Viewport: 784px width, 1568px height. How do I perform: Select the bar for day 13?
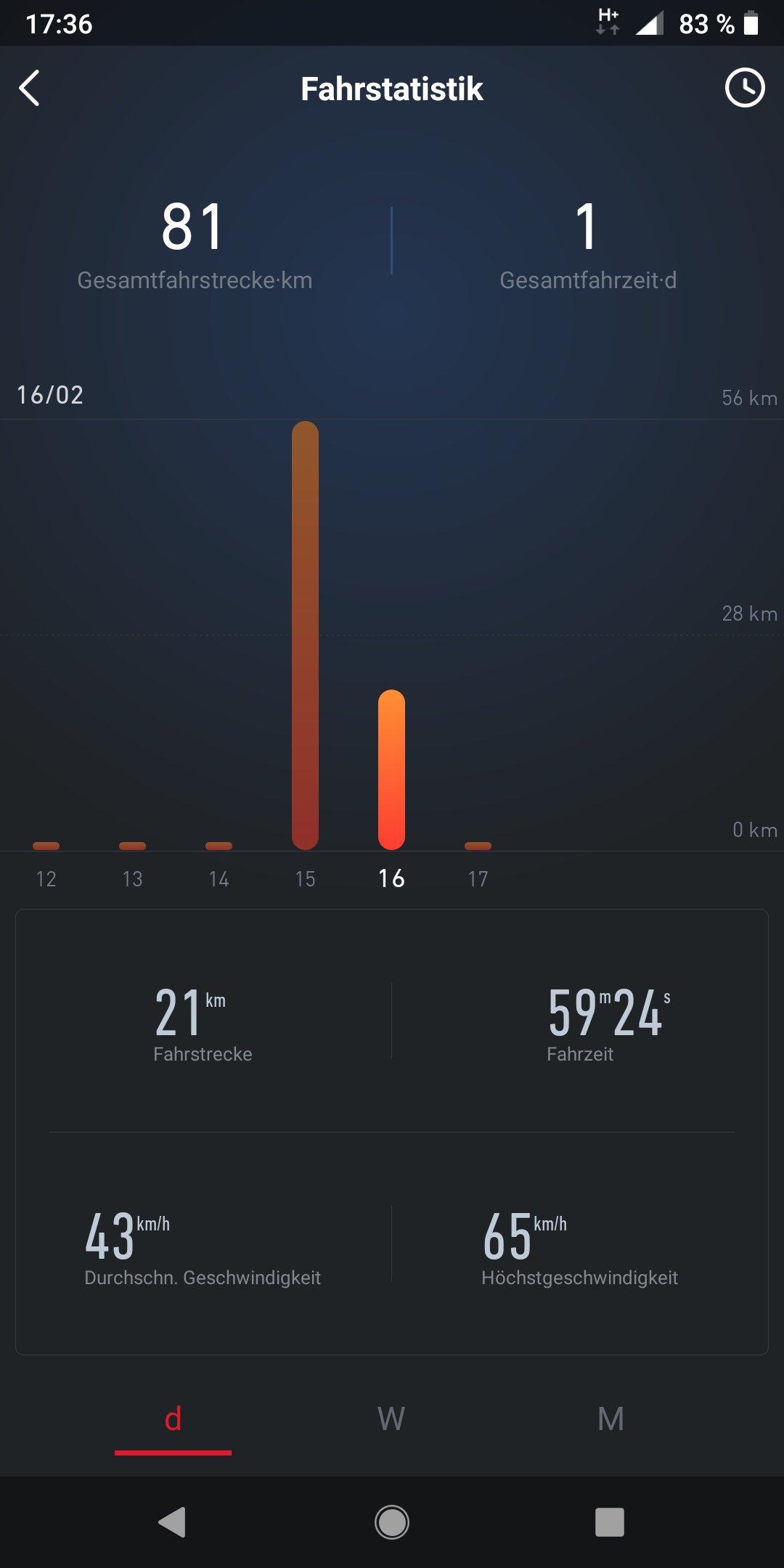132,846
